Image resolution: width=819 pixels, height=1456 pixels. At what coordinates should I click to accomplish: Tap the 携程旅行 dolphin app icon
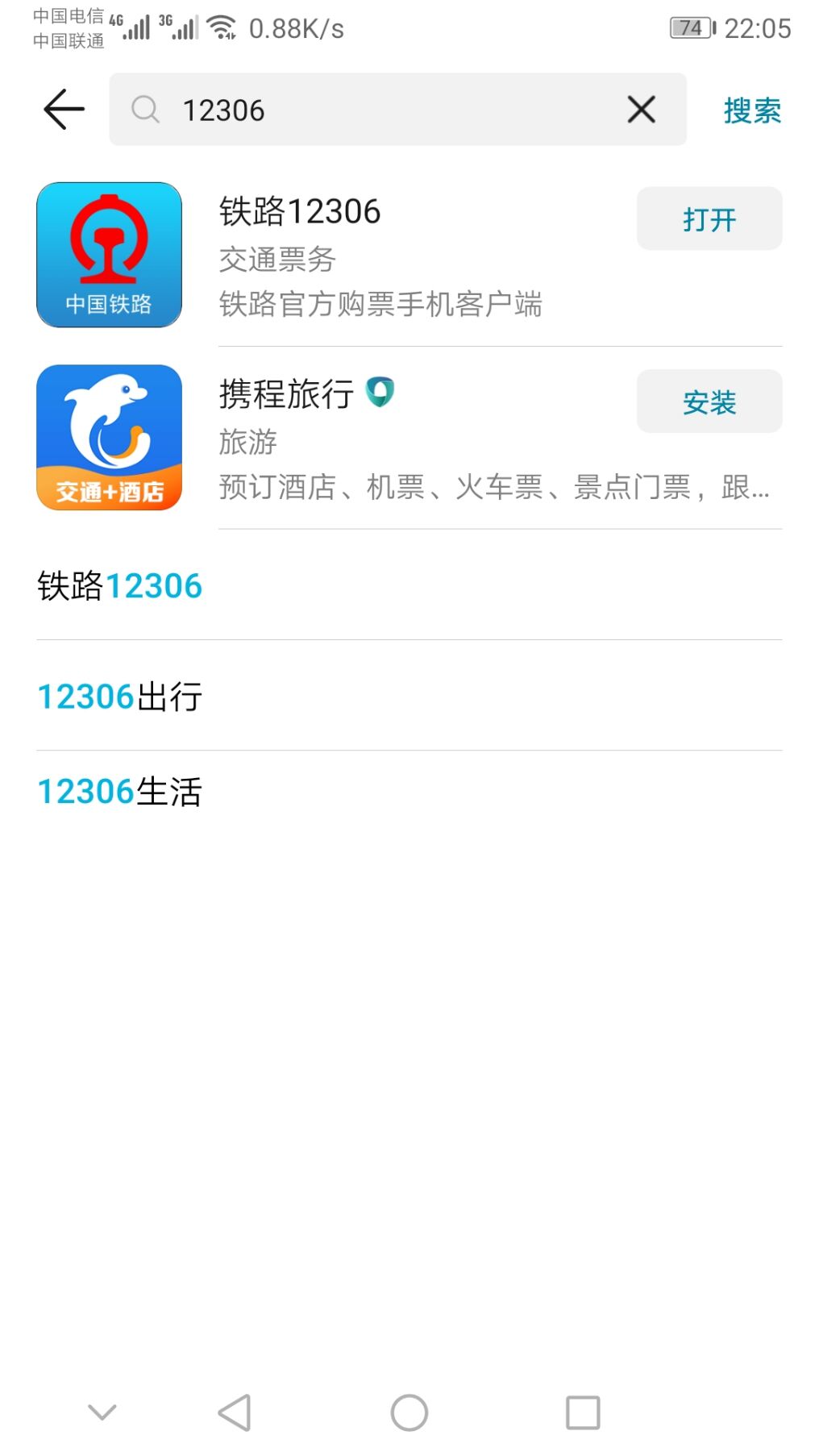coord(109,438)
